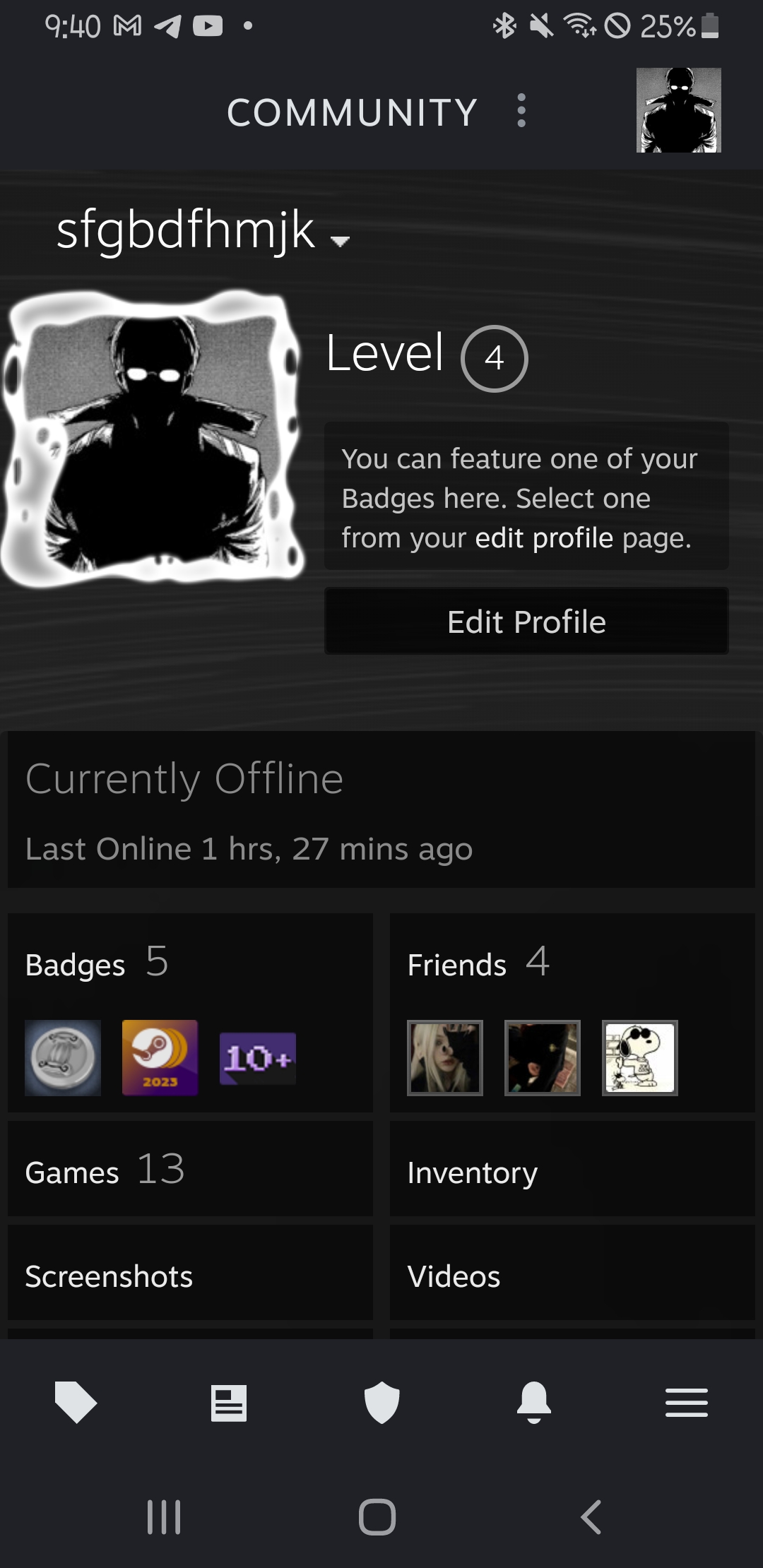The height and width of the screenshot is (1568, 763).
Task: Tap the avatar in the top bar
Action: click(x=678, y=110)
